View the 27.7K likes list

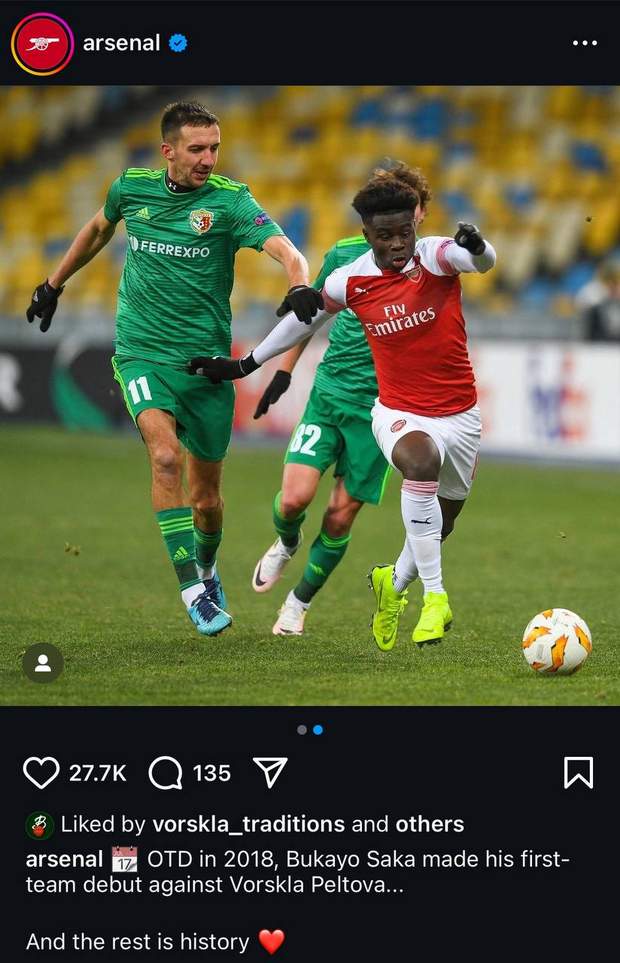point(97,773)
